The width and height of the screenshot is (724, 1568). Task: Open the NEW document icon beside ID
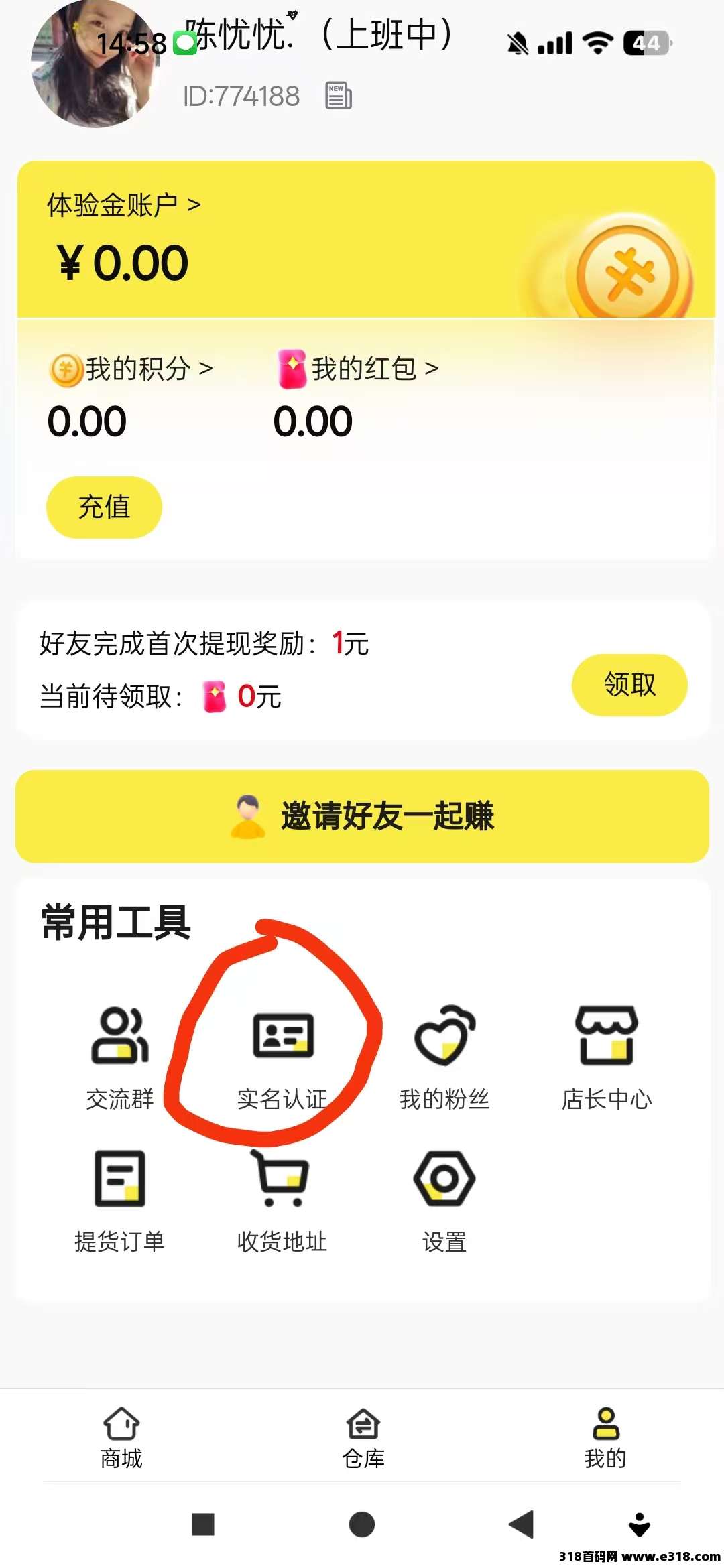point(339,96)
